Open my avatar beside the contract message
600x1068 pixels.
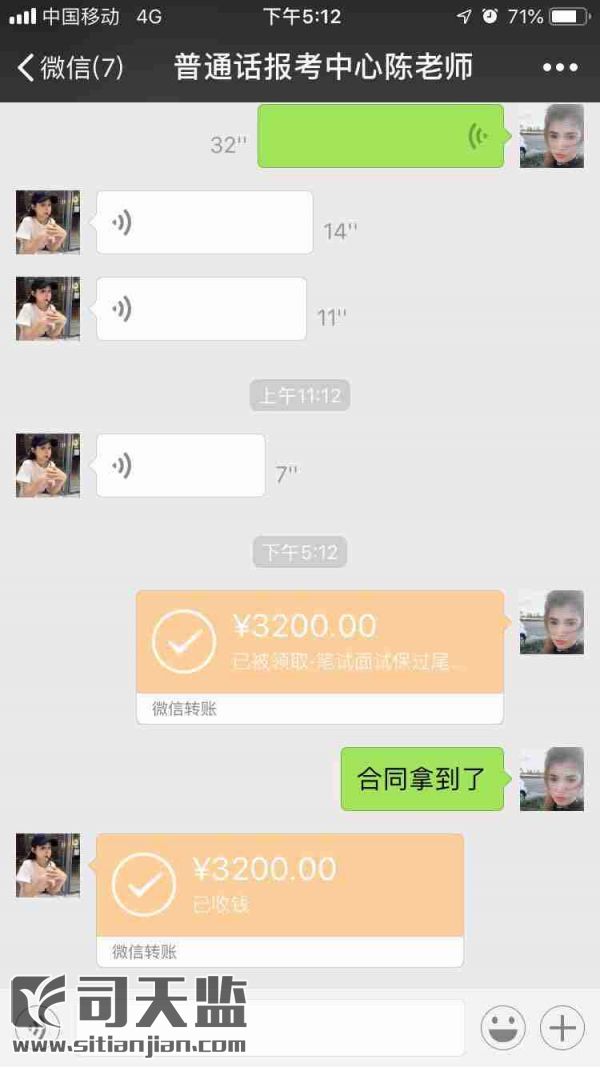(551, 778)
